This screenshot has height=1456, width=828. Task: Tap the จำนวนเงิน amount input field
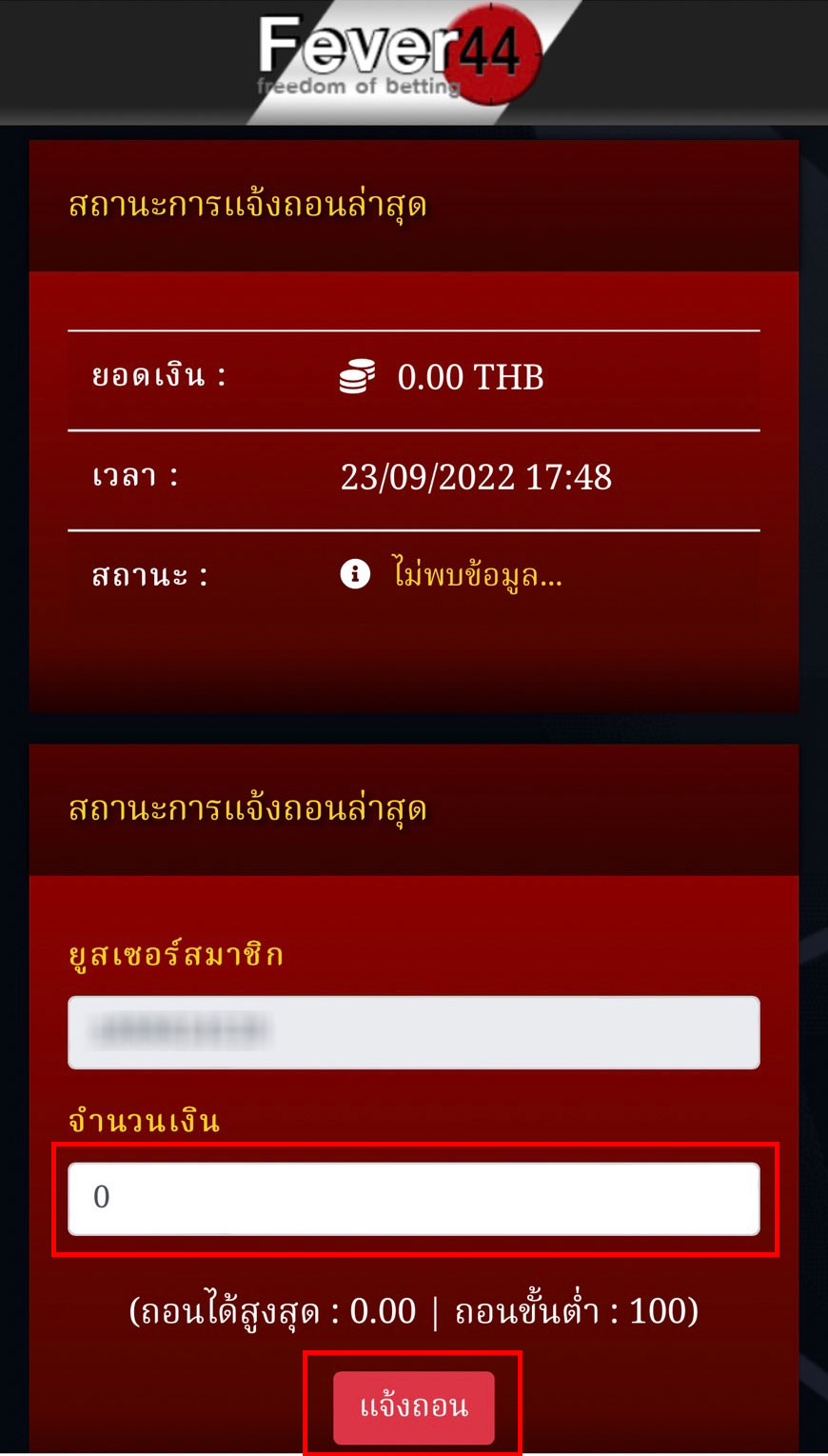414,1198
